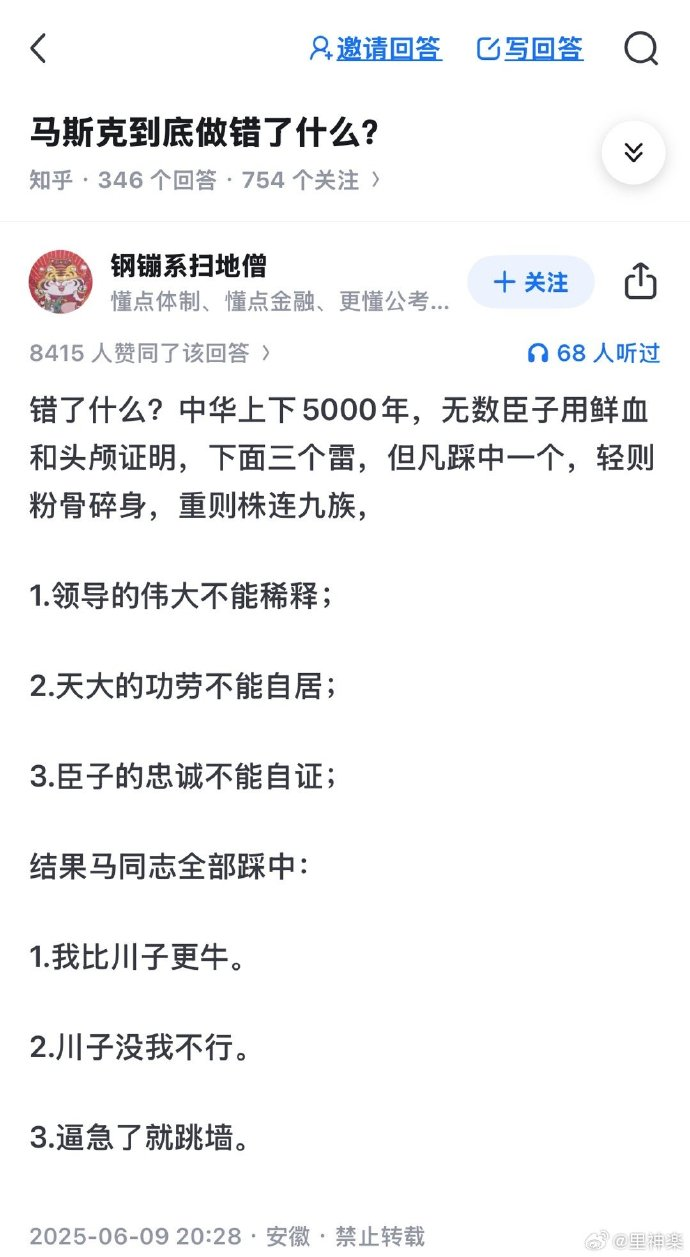690x1257 pixels.
Task: Open the search magnifier icon
Action: [641, 48]
